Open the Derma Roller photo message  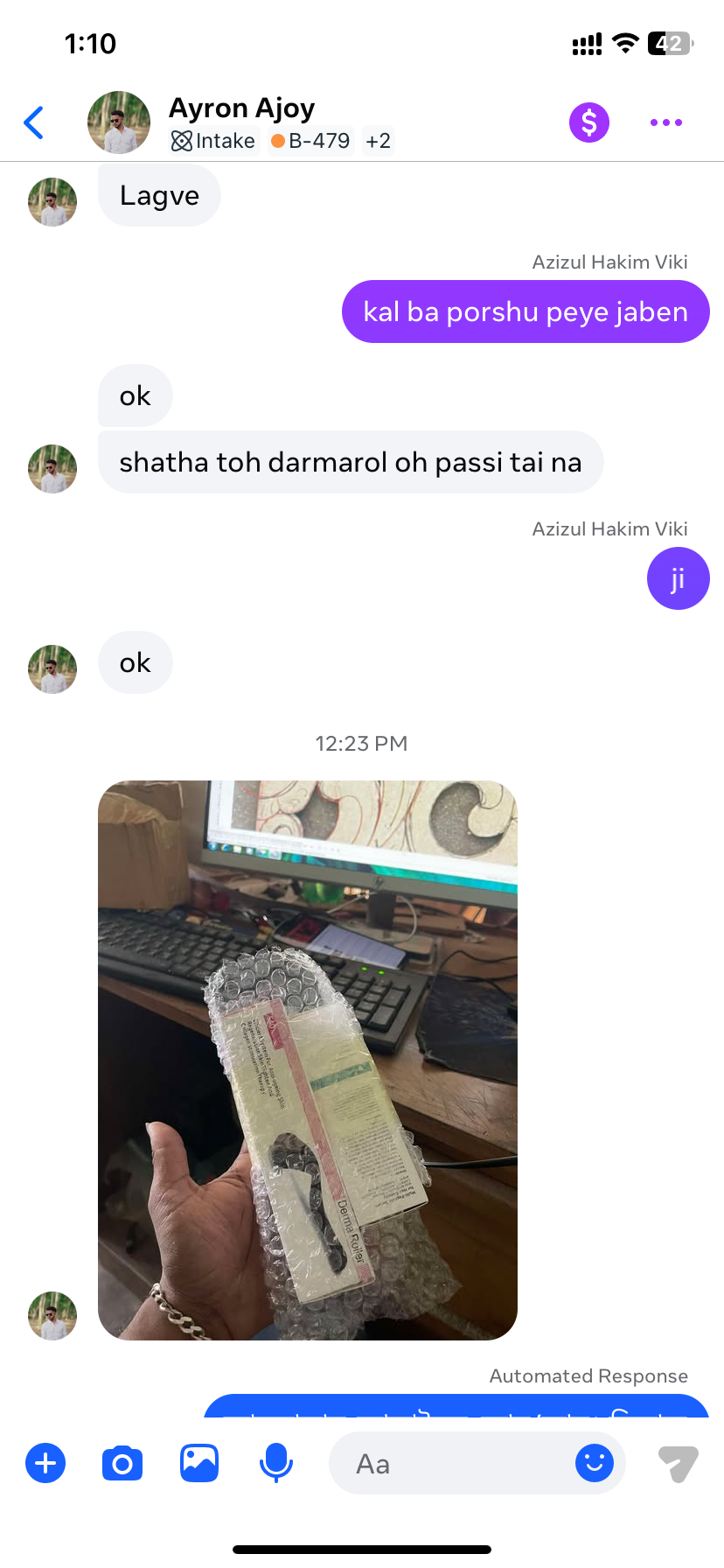308,1060
